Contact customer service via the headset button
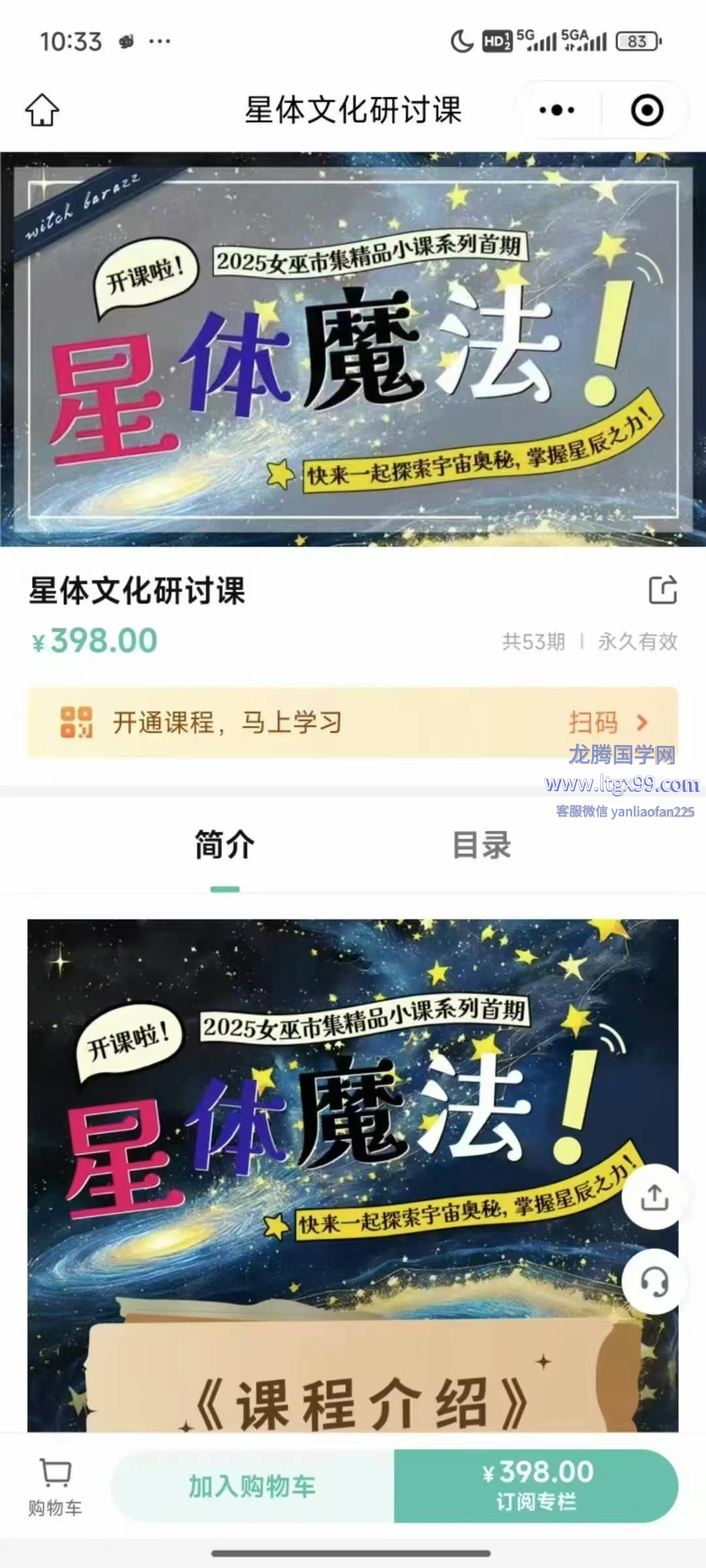 [x=654, y=1282]
